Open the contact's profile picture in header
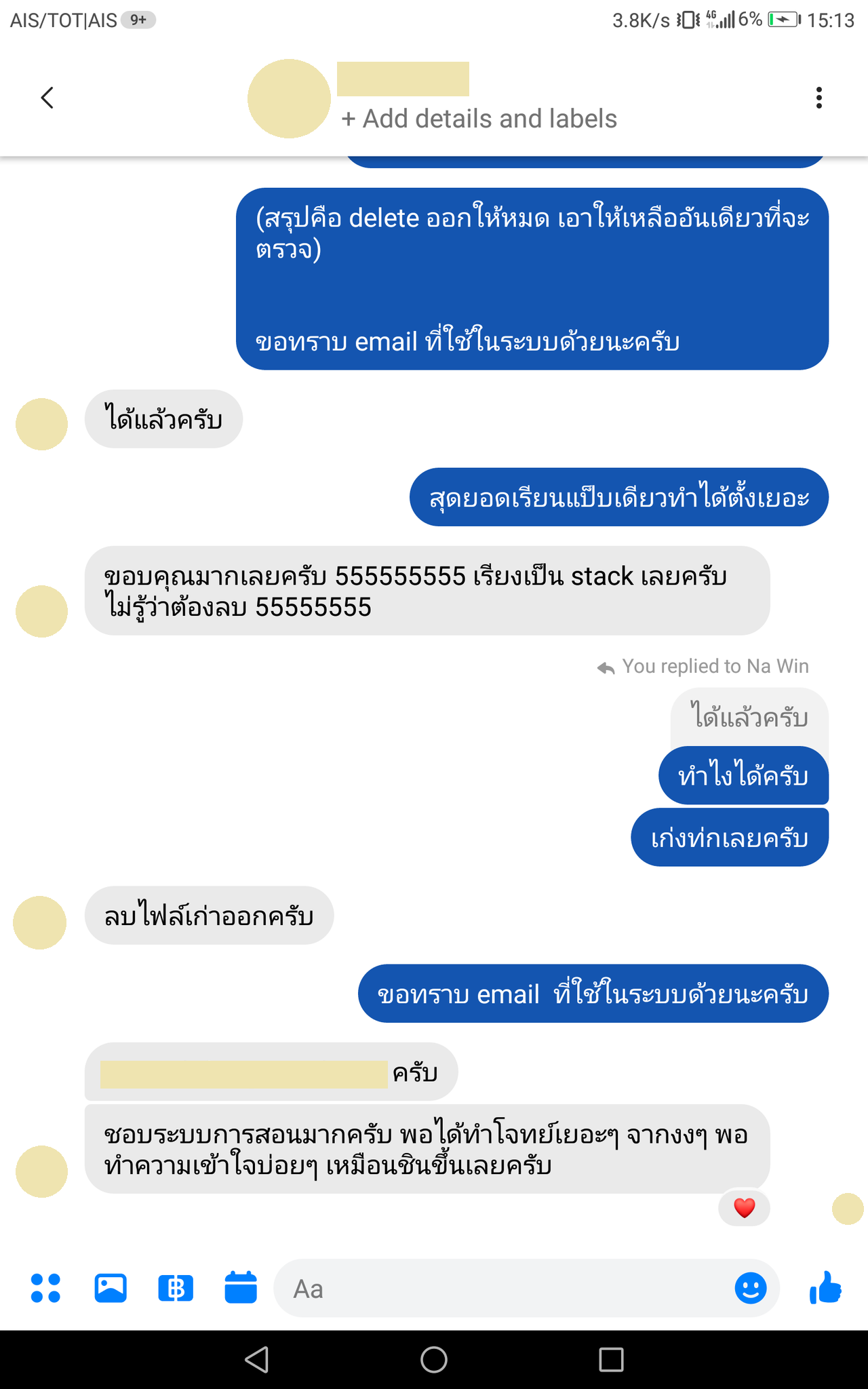 (289, 99)
